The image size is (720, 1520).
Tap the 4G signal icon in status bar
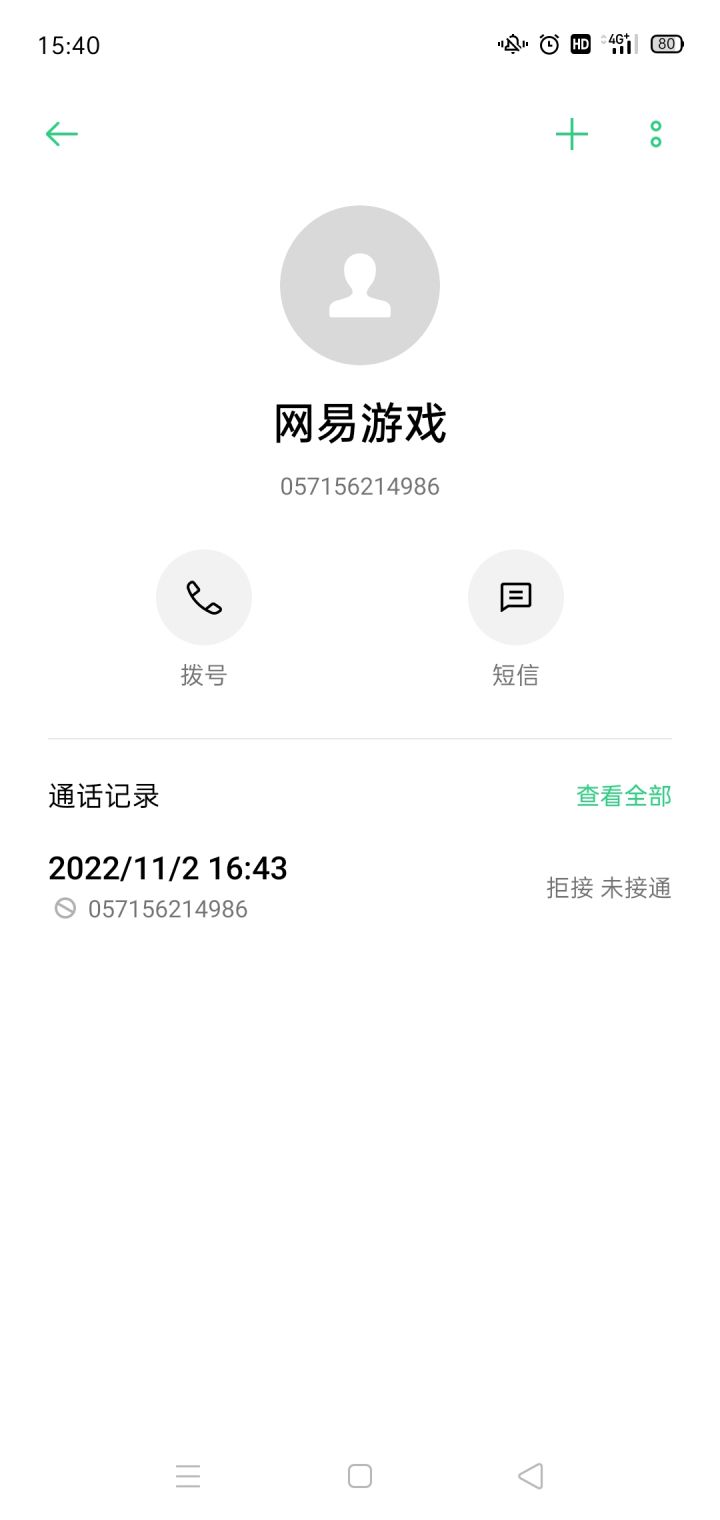coord(616,45)
